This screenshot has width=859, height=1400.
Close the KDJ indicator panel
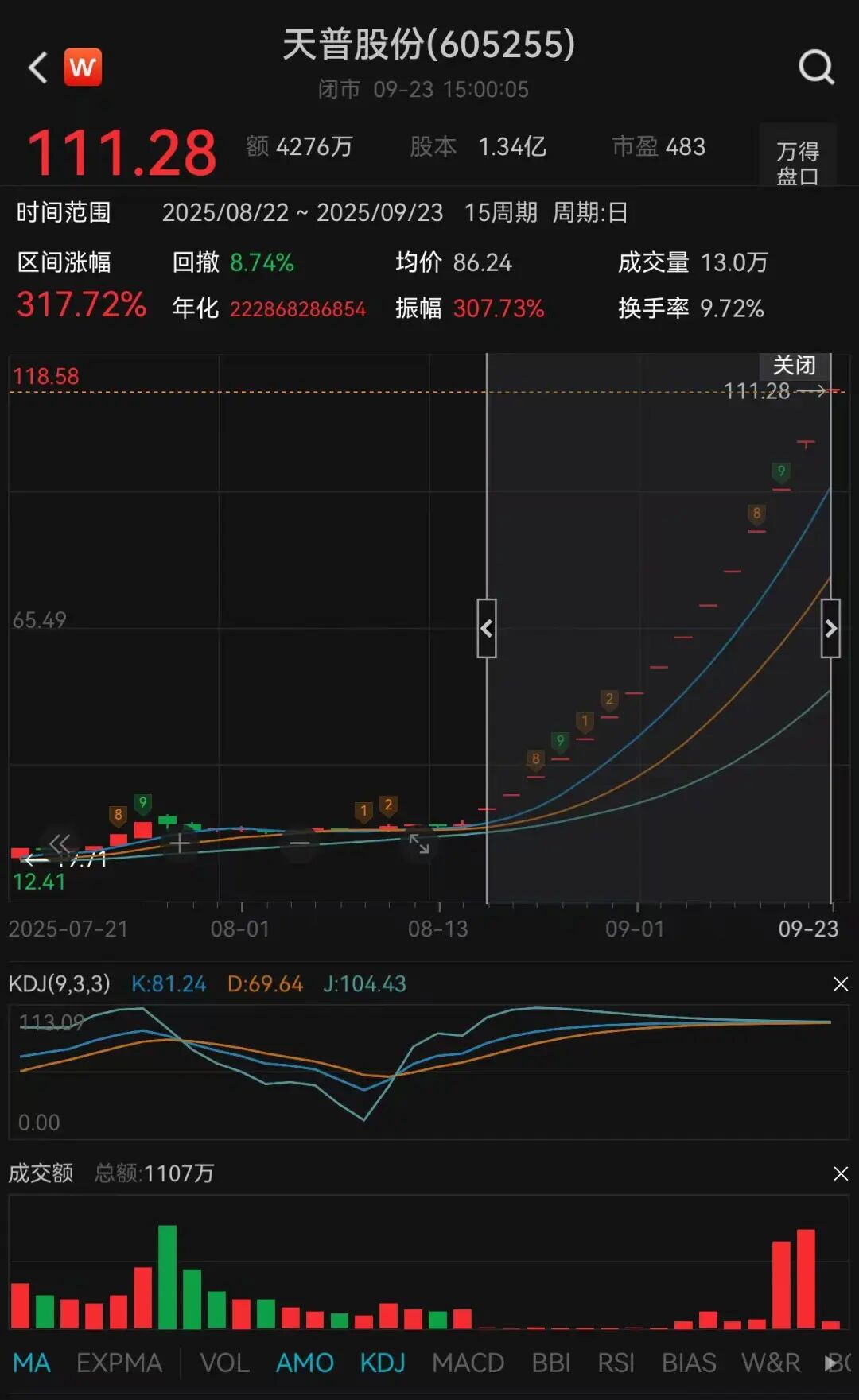(841, 984)
